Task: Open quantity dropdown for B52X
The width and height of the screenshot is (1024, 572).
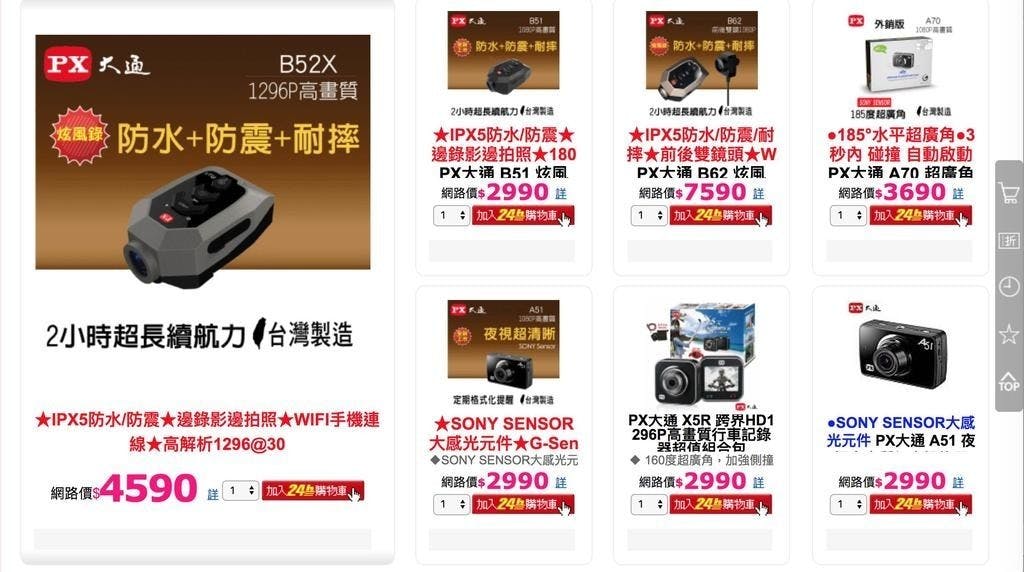Action: click(x=240, y=491)
